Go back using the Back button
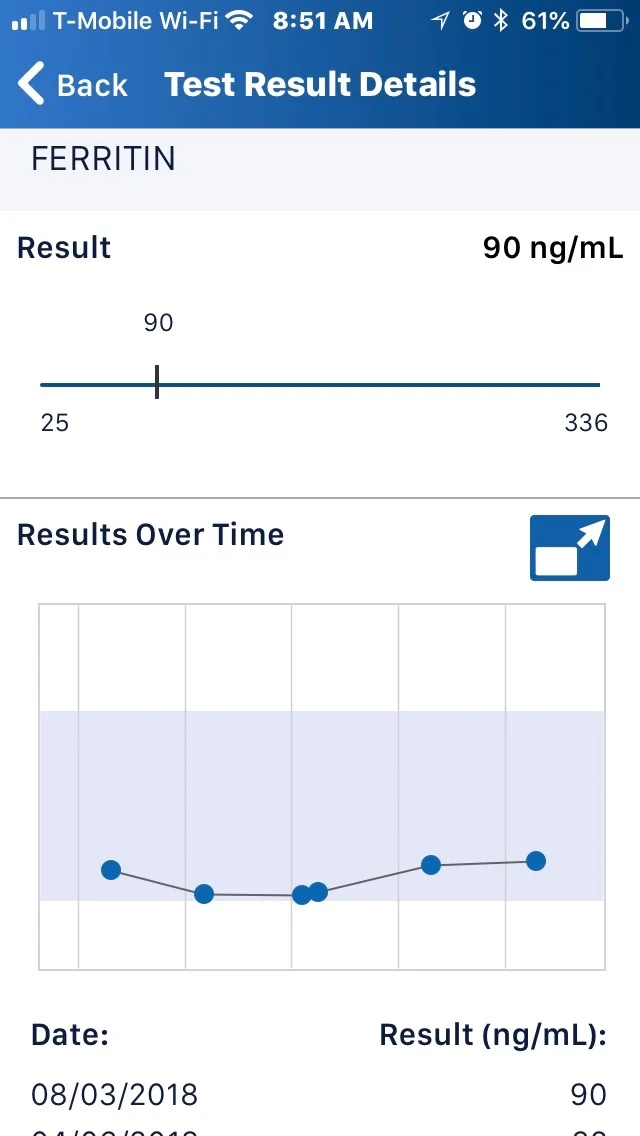640x1136 pixels. pos(72,84)
